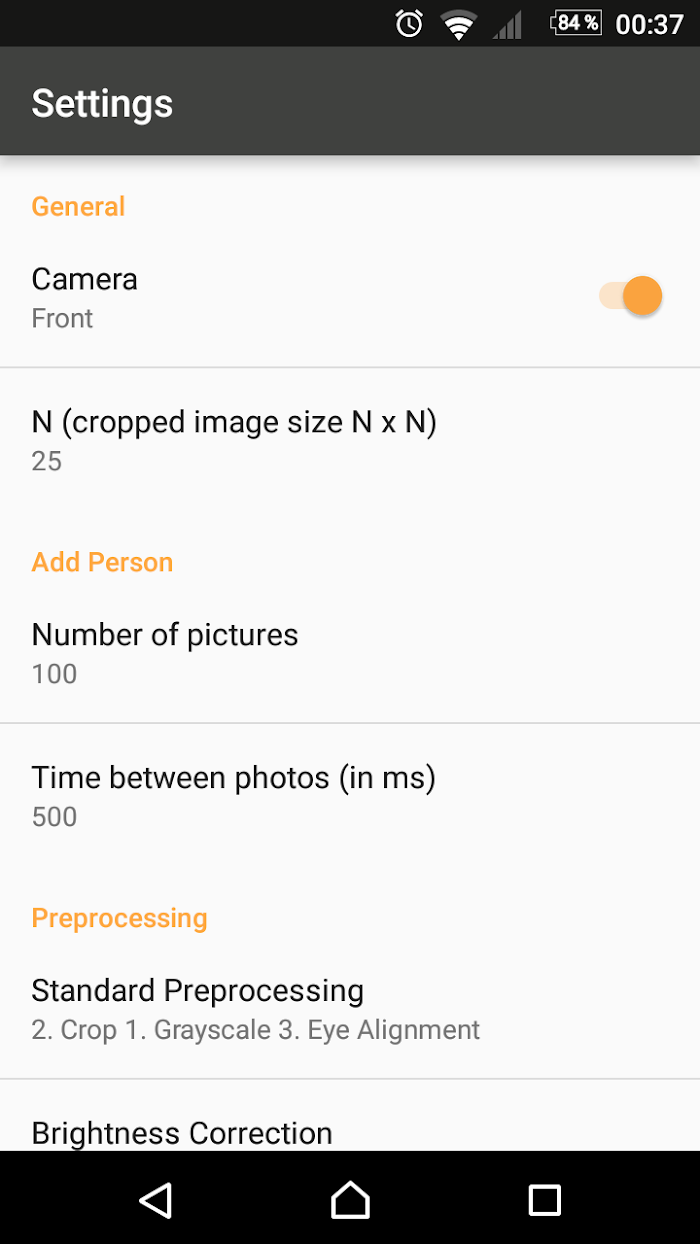Image resolution: width=700 pixels, height=1244 pixels.
Task: Edit the Number of pictures setting
Action: (x=350, y=652)
